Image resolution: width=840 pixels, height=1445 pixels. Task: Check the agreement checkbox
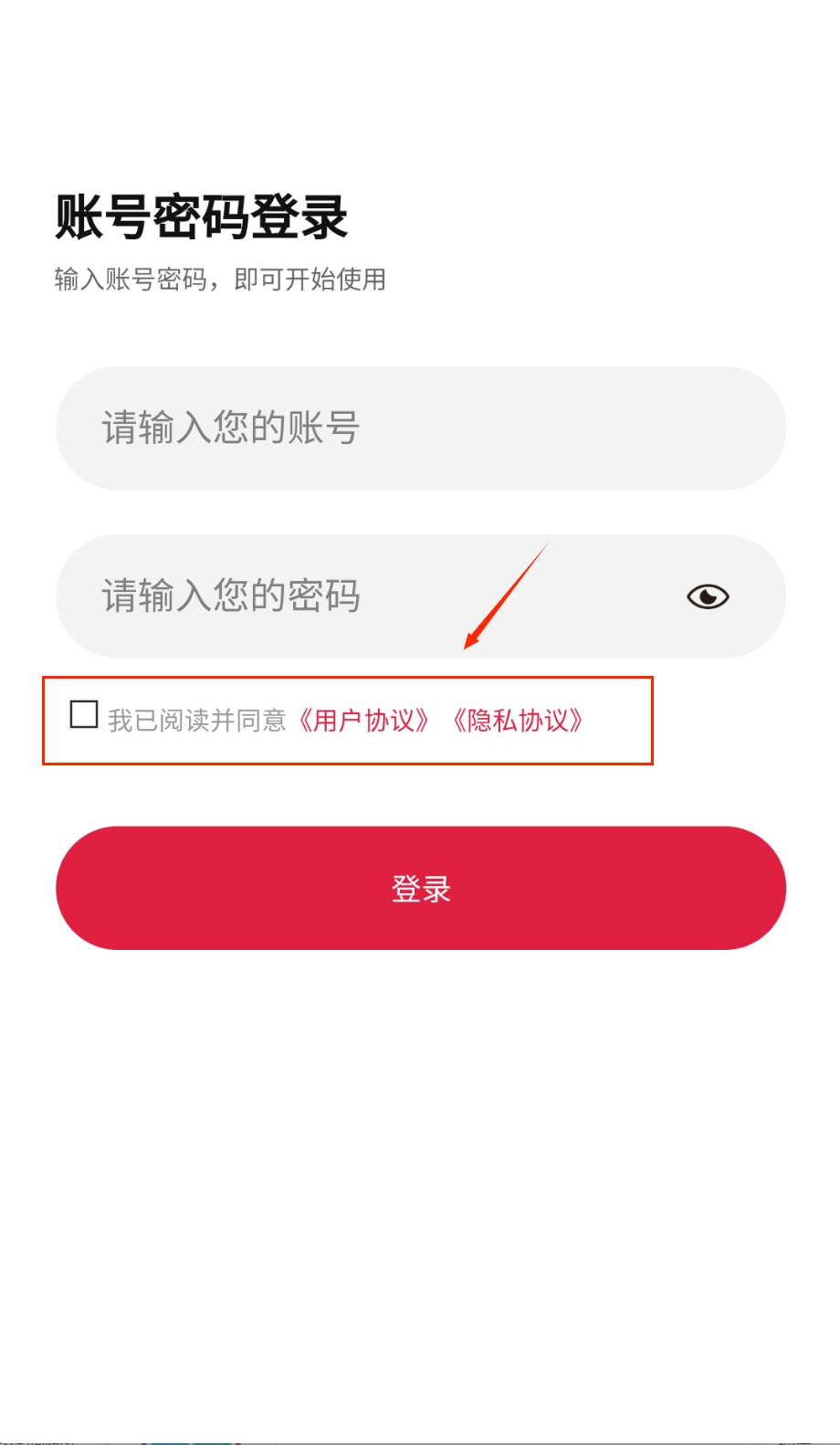(84, 714)
